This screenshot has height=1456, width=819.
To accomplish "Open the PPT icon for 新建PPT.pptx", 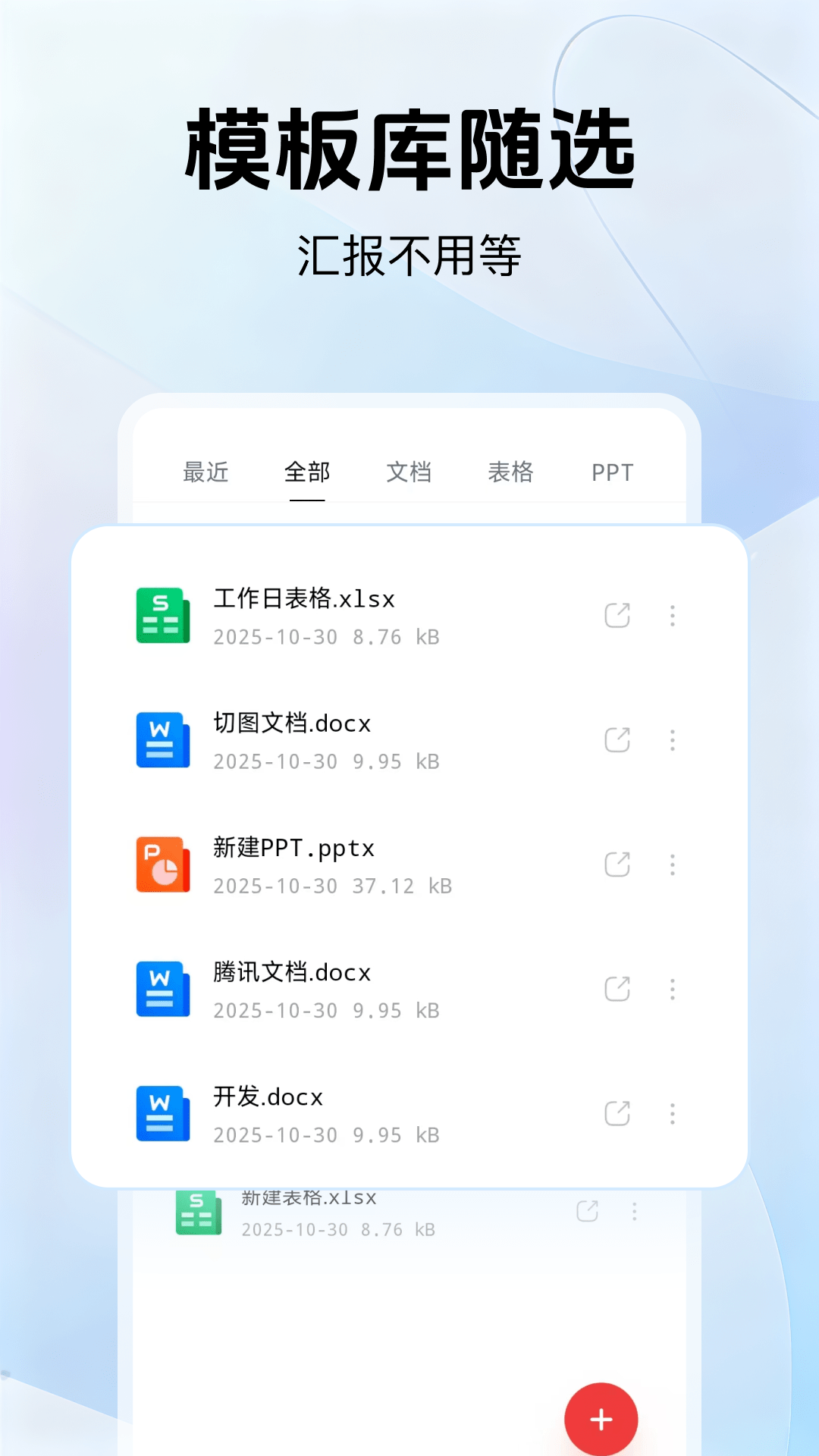I will tap(162, 864).
